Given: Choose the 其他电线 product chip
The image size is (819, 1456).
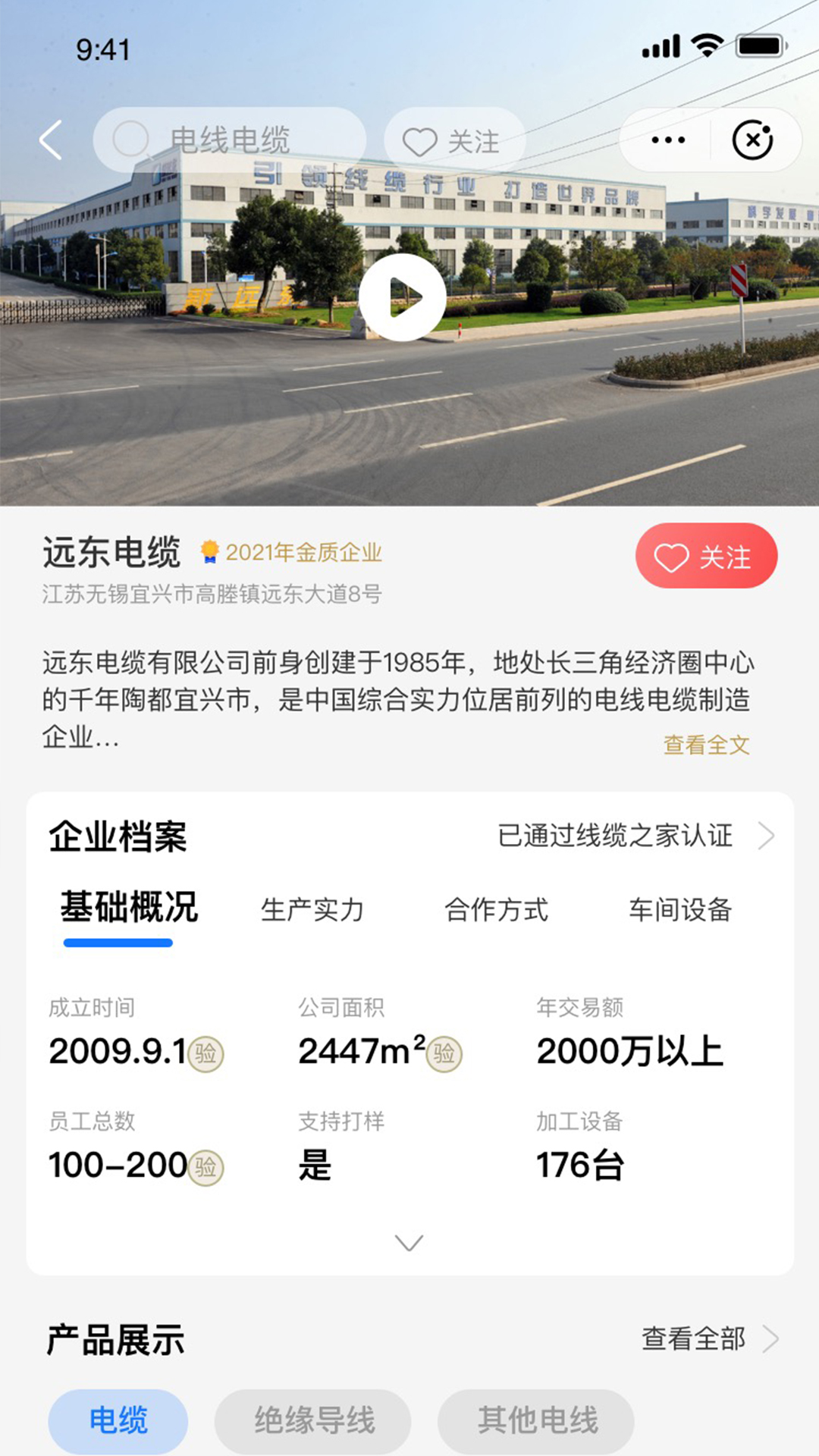Looking at the screenshot, I should [536, 1420].
